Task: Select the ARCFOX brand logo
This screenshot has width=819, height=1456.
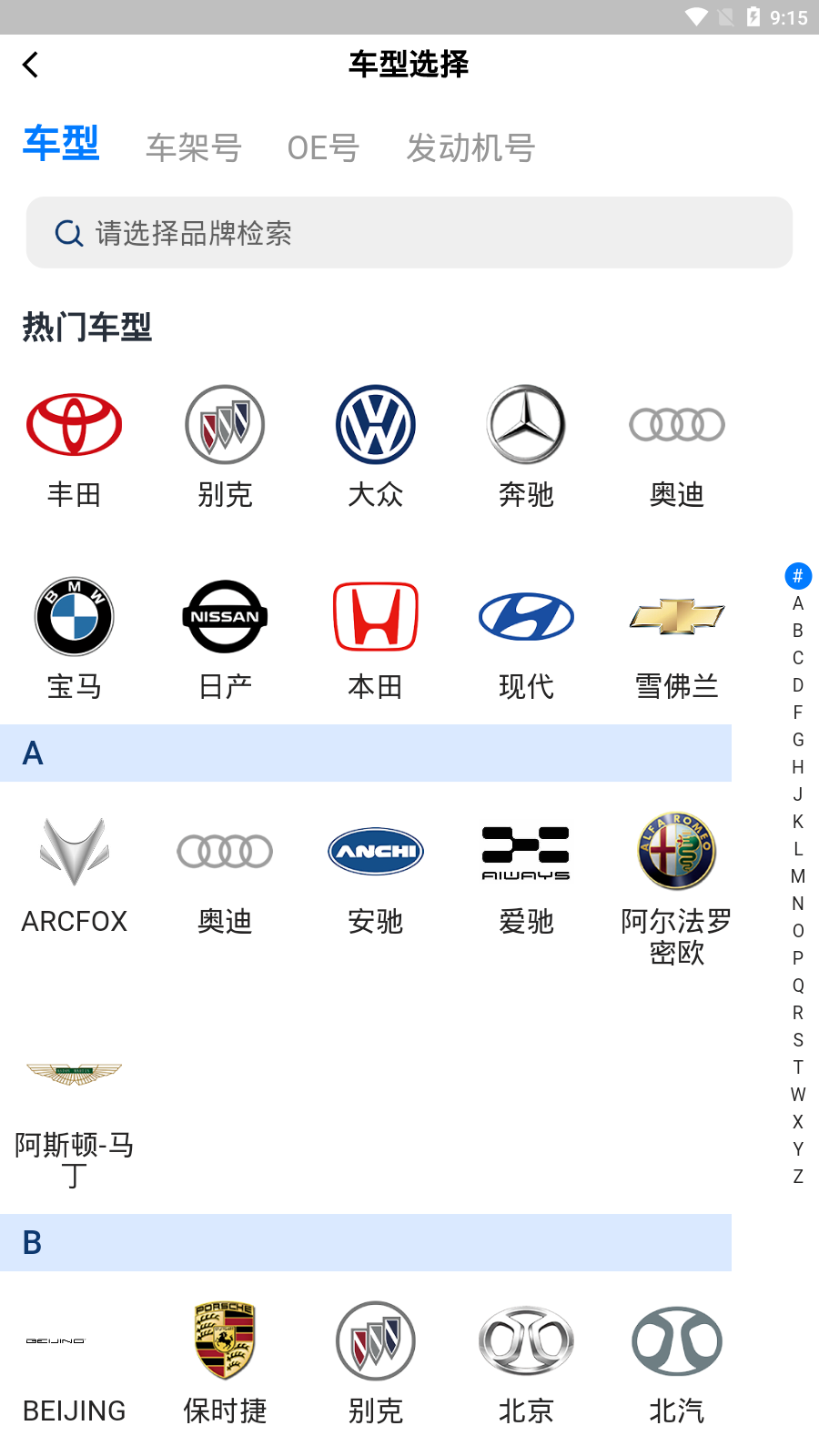Action: click(x=74, y=851)
